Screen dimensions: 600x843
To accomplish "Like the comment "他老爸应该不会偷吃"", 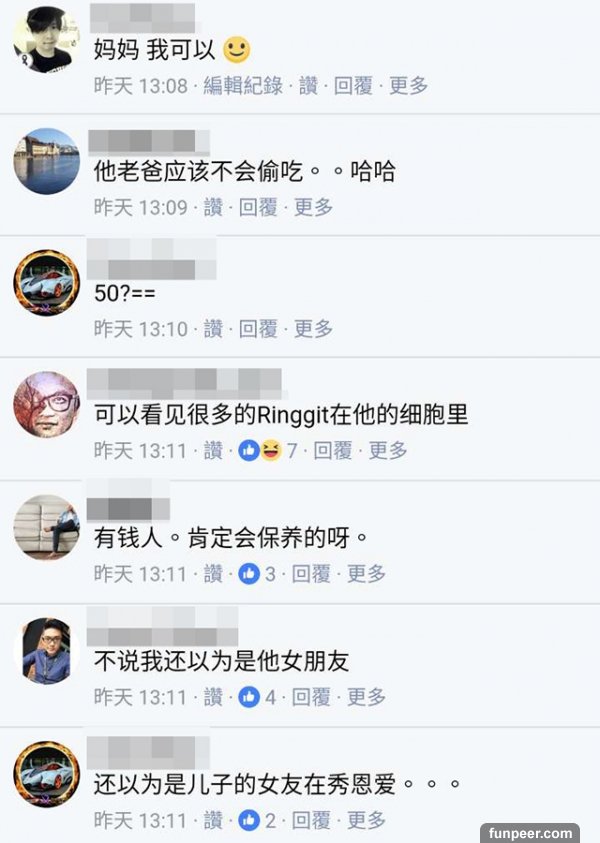I will point(213,207).
